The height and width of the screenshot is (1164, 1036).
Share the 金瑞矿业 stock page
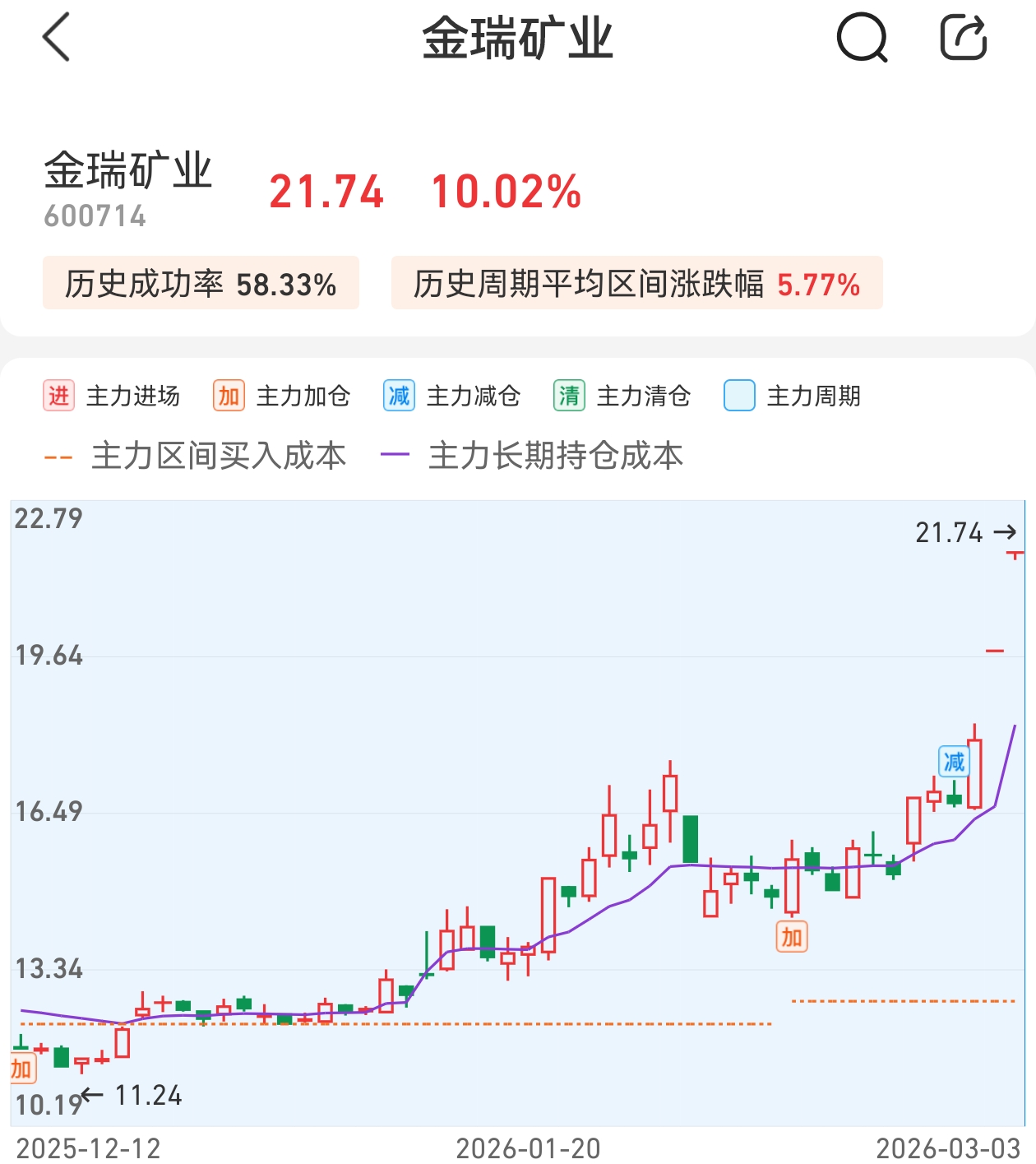point(963,38)
